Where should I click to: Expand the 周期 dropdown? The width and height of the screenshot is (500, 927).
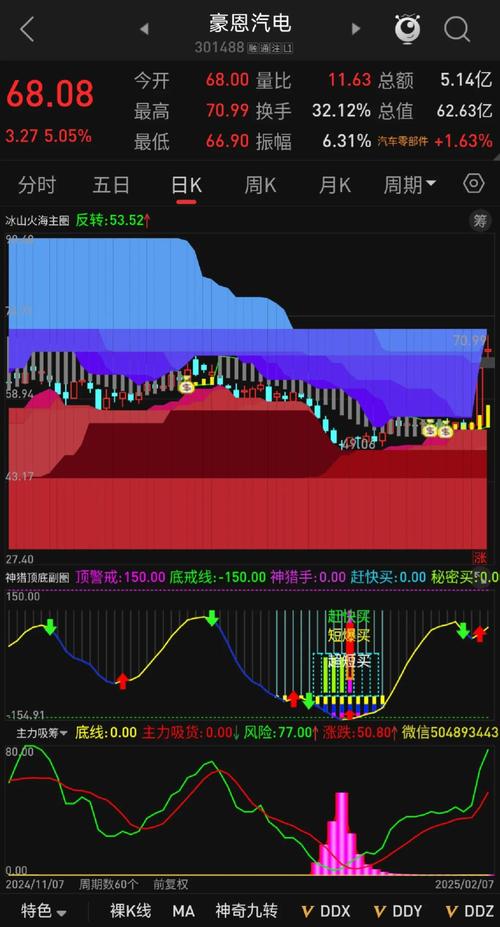tap(410, 186)
